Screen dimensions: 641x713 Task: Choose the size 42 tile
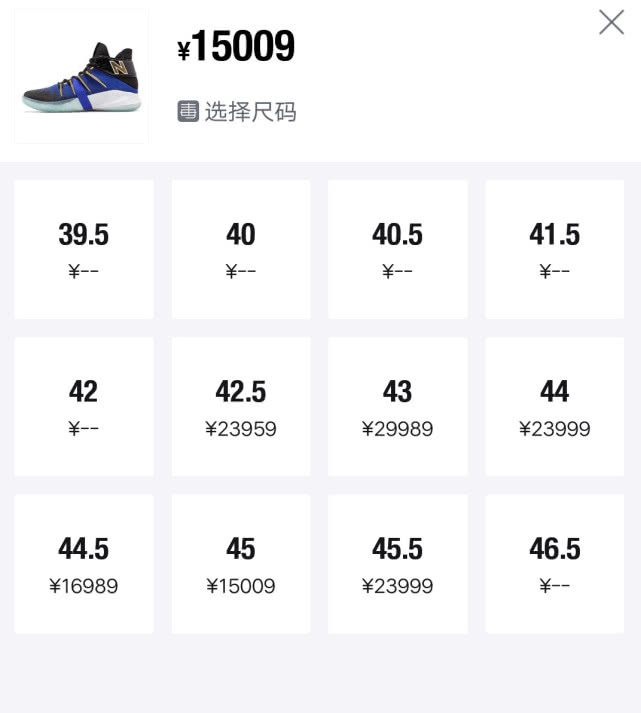point(84,407)
